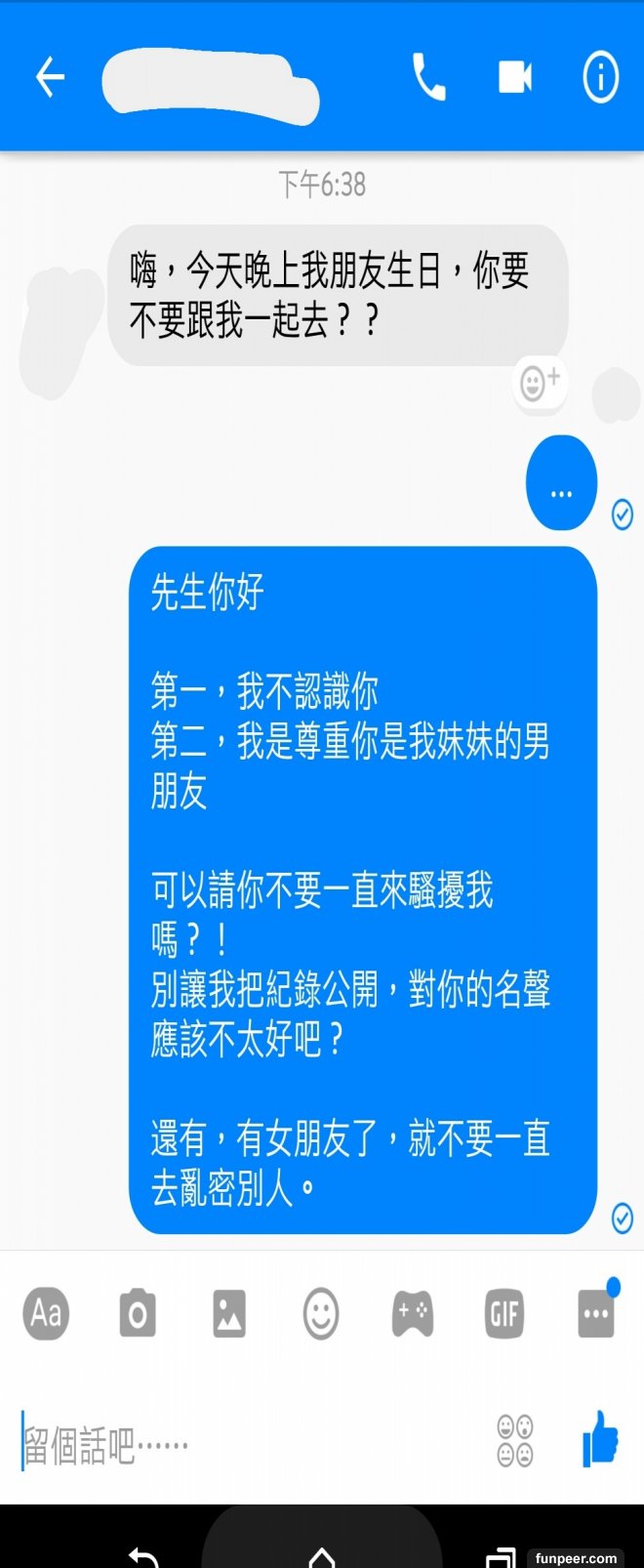Add a reaction to the birthday message
Image resolution: width=644 pixels, height=1568 pixels.
540,382
